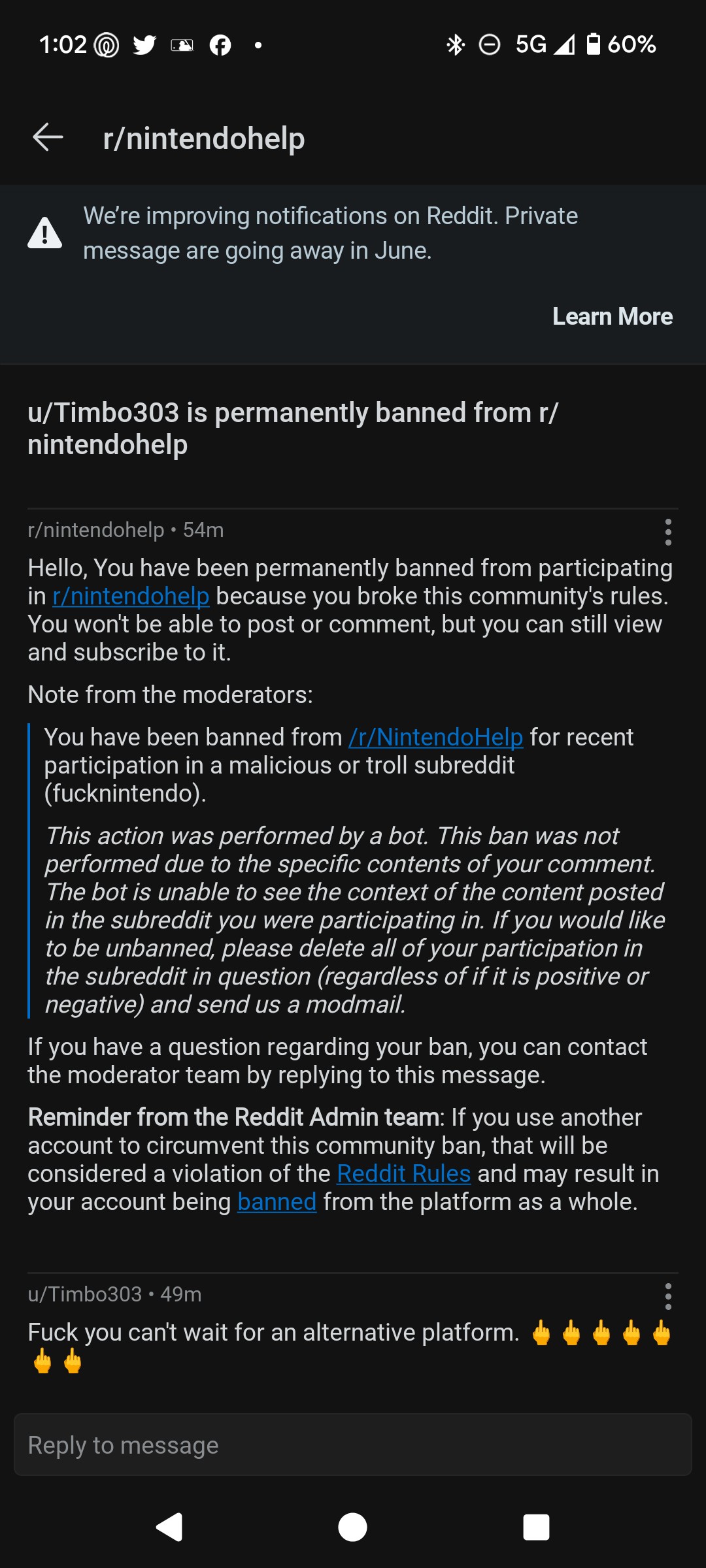Open the r/nintendohelp link in the ban message
This screenshot has height=1568, width=706.
(x=131, y=596)
